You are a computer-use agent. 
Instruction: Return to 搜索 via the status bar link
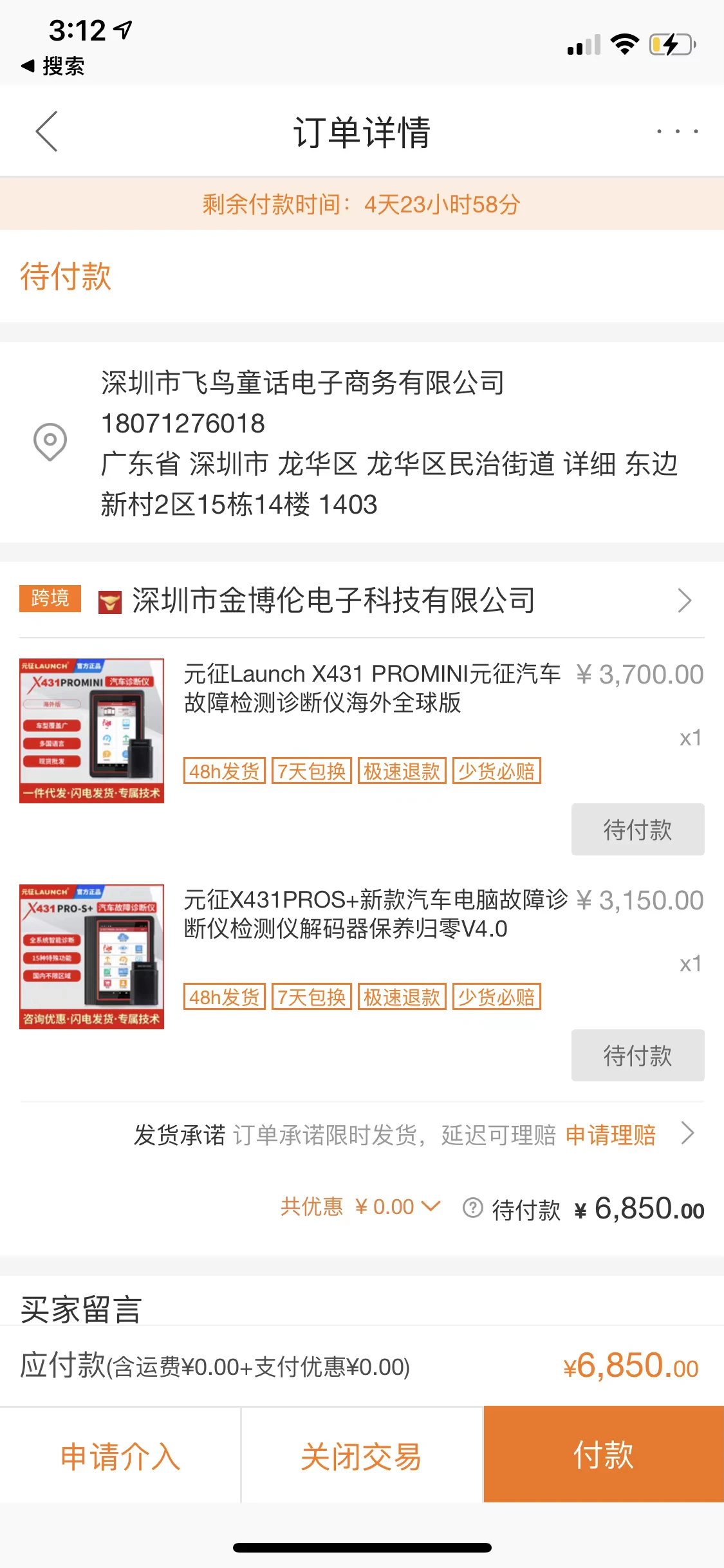(53, 66)
